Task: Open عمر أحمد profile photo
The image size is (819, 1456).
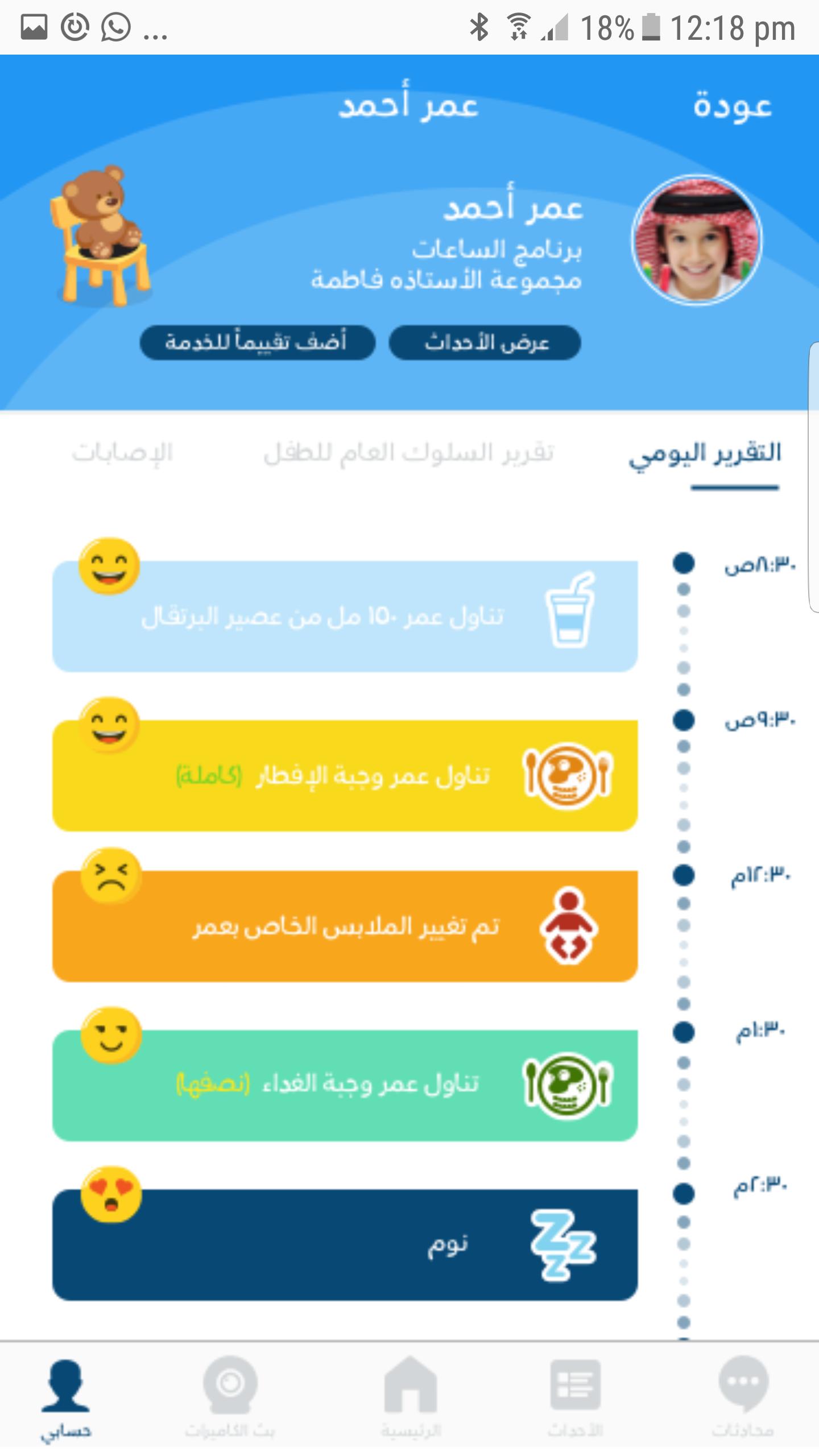Action: click(x=697, y=239)
